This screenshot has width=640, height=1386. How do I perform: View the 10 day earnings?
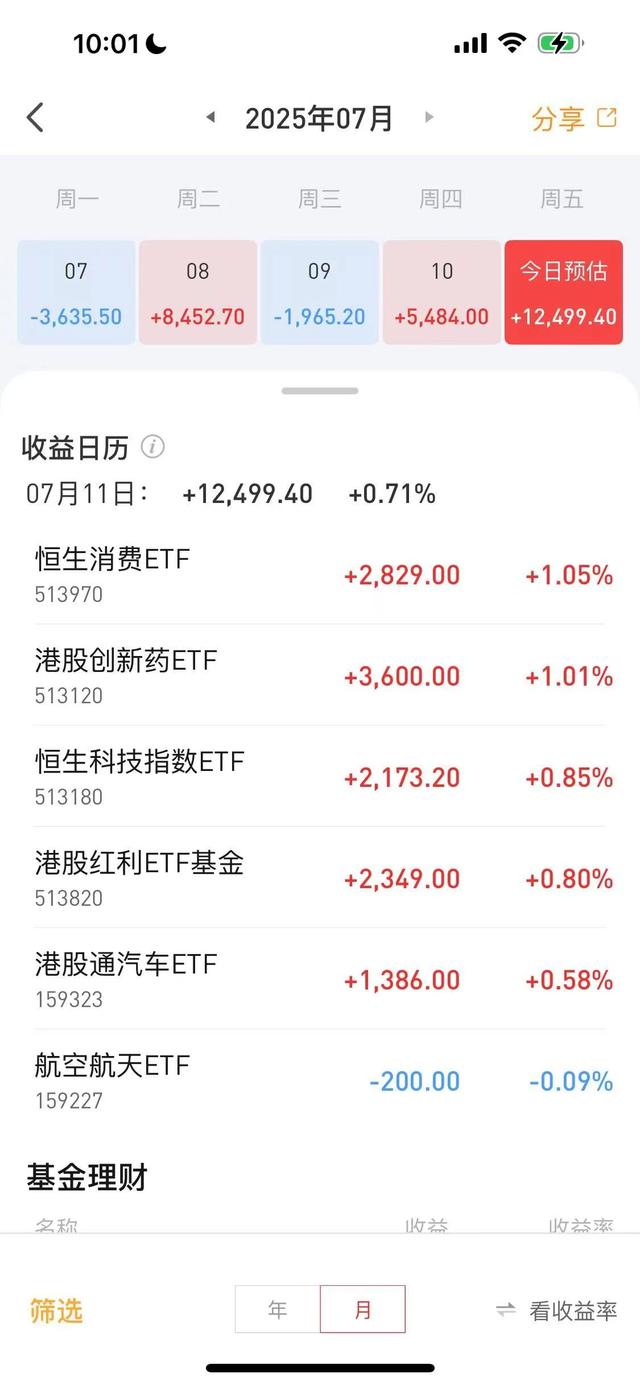pyautogui.click(x=441, y=292)
